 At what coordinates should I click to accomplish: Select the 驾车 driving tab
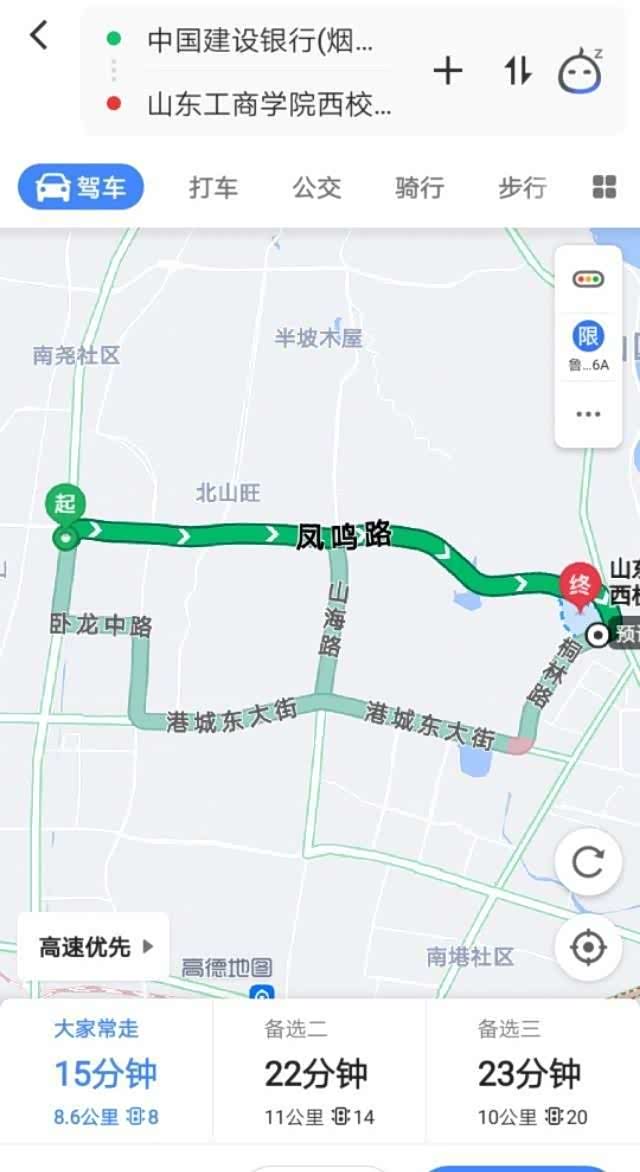click(81, 187)
